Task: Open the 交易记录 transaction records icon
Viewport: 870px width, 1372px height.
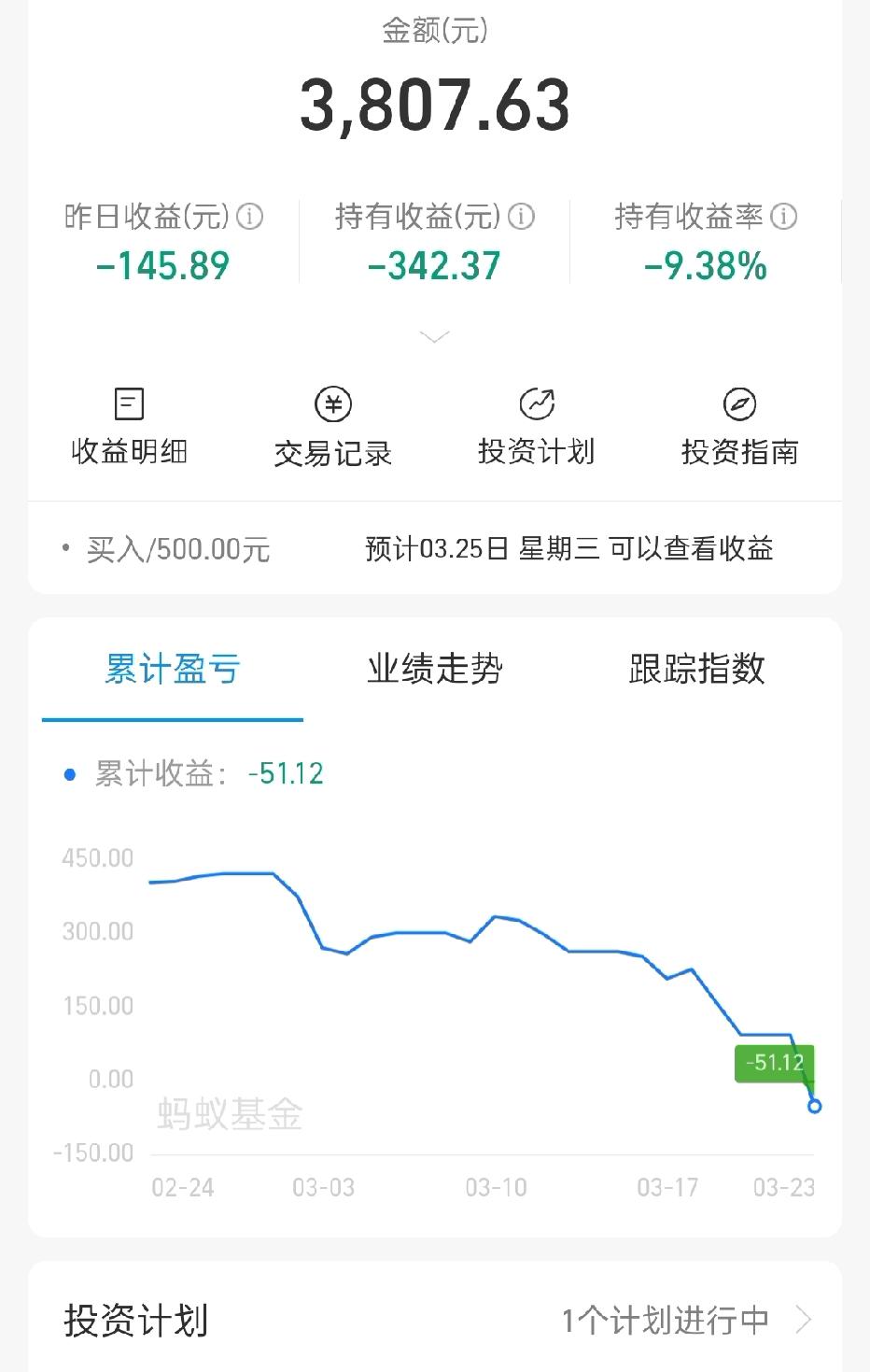Action: click(332, 425)
